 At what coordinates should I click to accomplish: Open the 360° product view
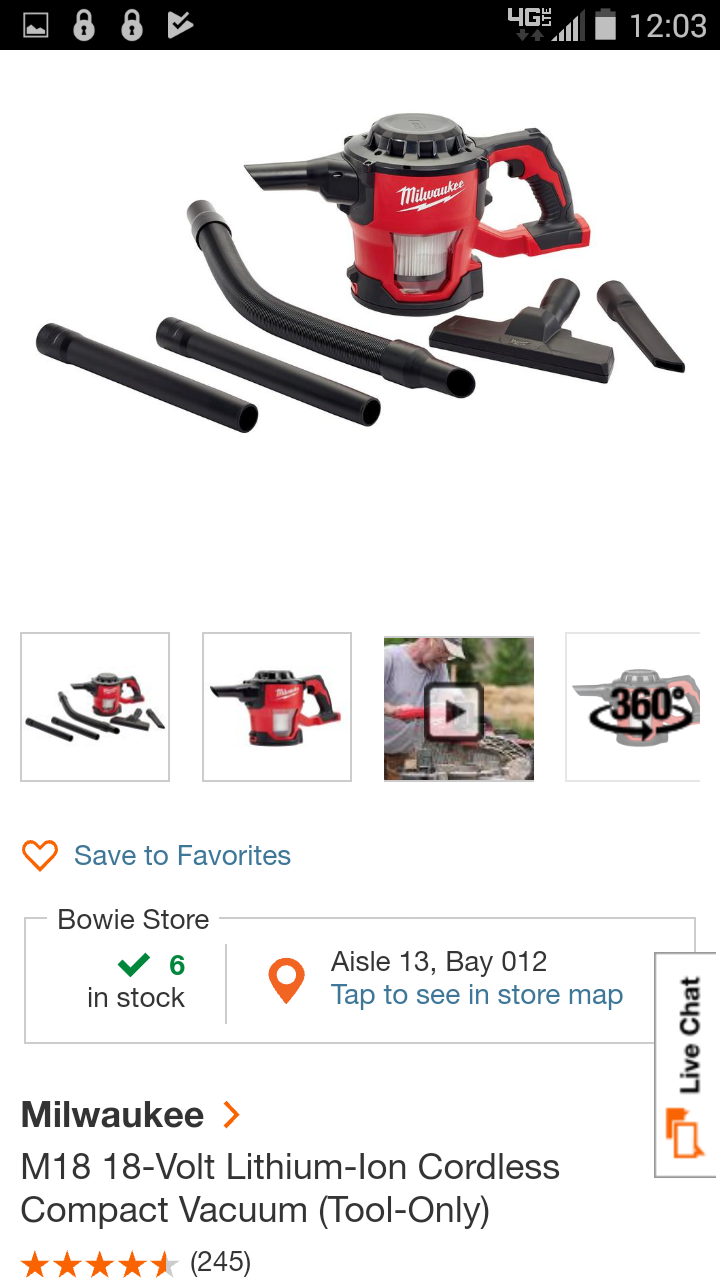(632, 707)
